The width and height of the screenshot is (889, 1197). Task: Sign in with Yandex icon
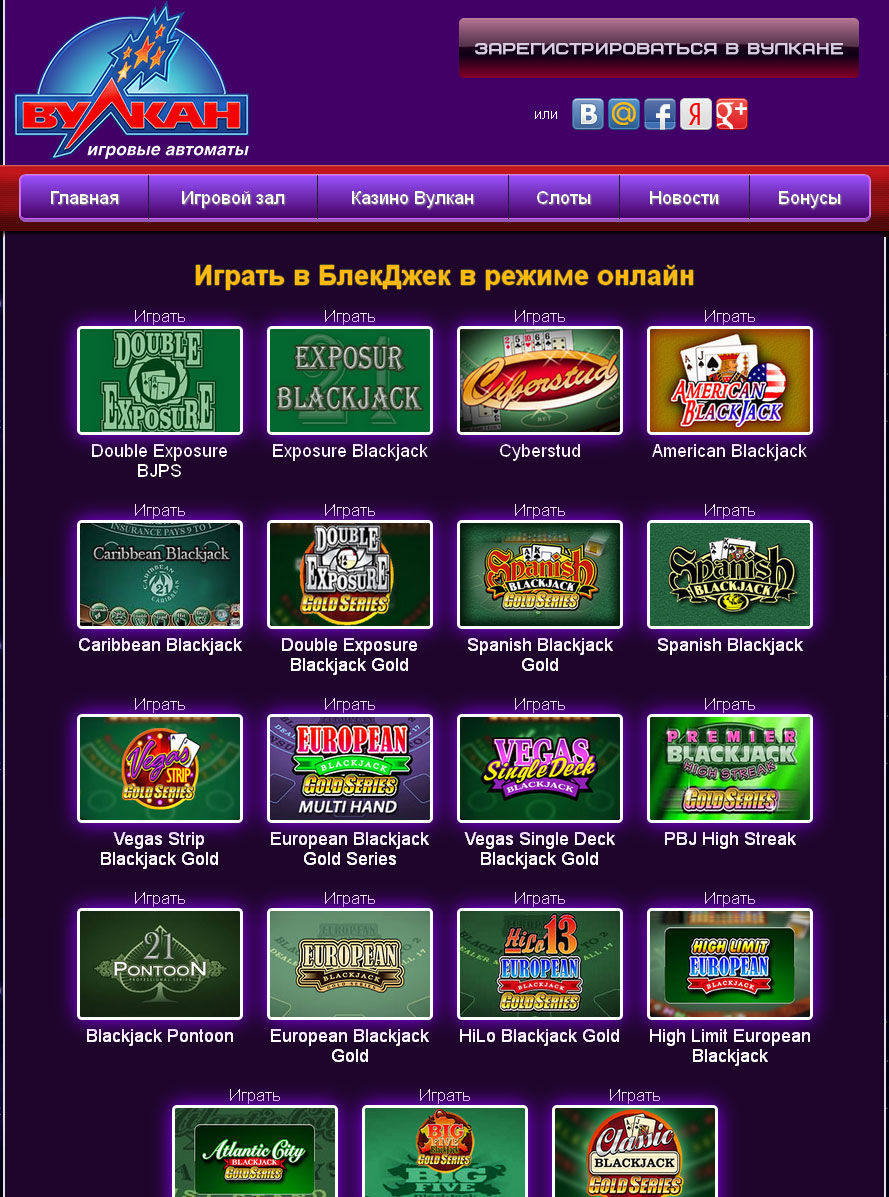[x=696, y=114]
